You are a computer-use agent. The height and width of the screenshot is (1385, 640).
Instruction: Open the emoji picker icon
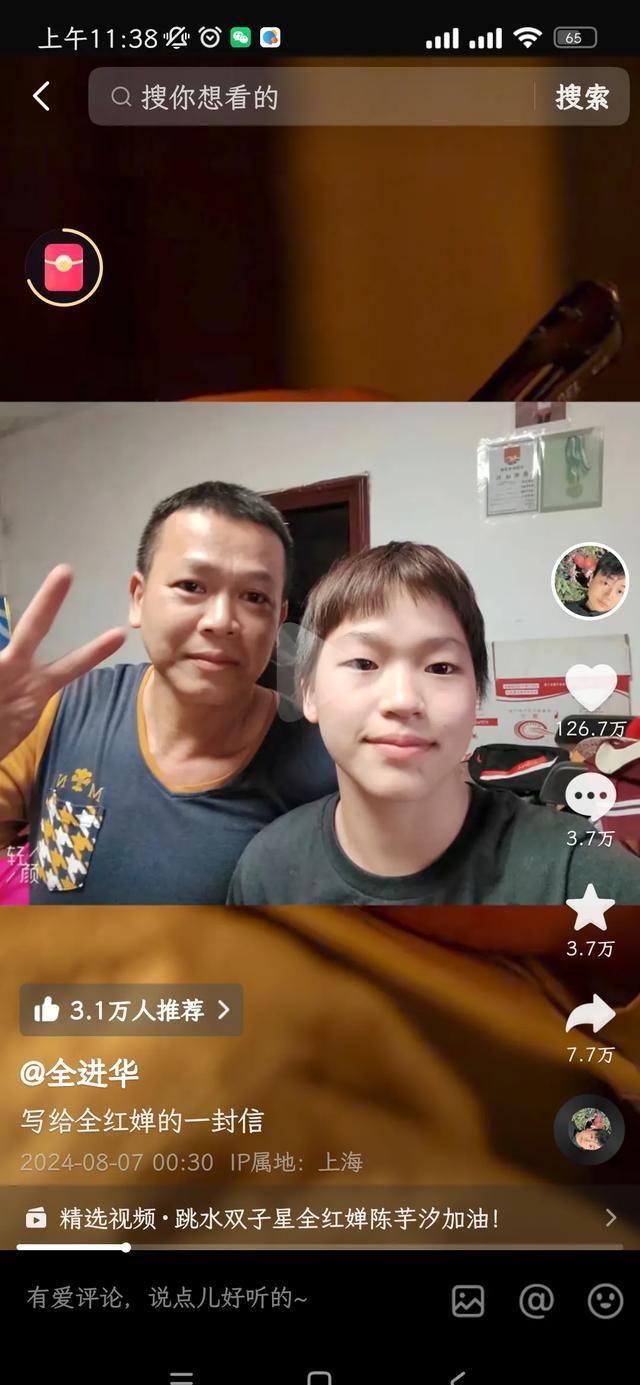click(x=605, y=1300)
